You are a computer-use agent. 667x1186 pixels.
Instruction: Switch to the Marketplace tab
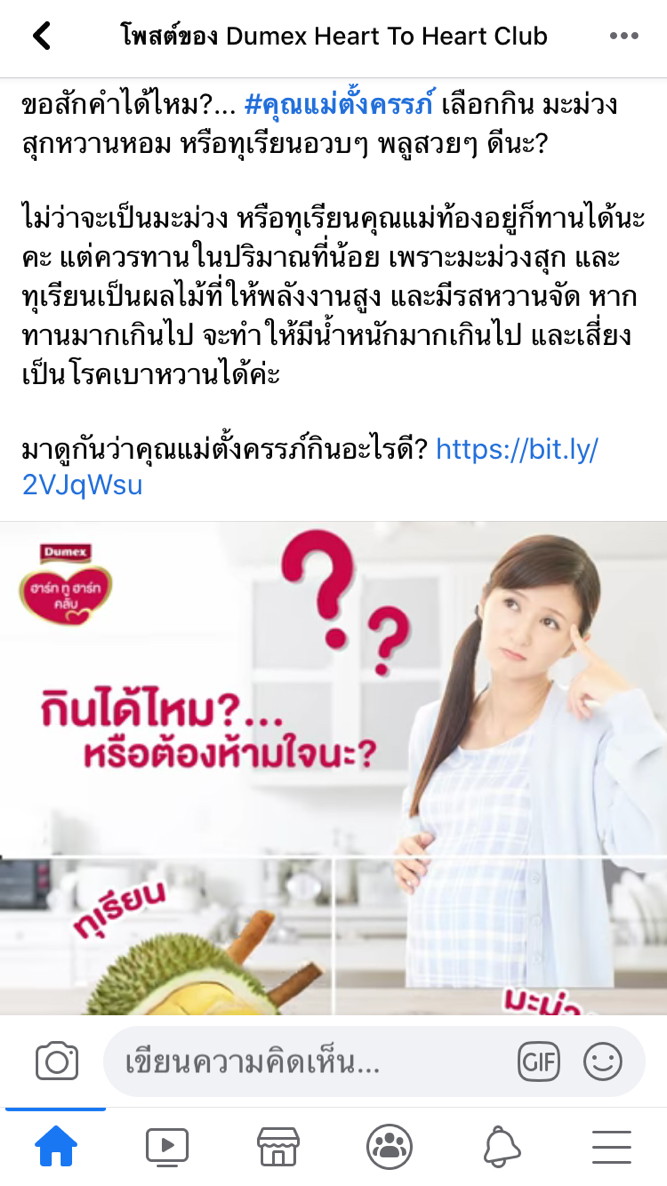click(278, 1146)
